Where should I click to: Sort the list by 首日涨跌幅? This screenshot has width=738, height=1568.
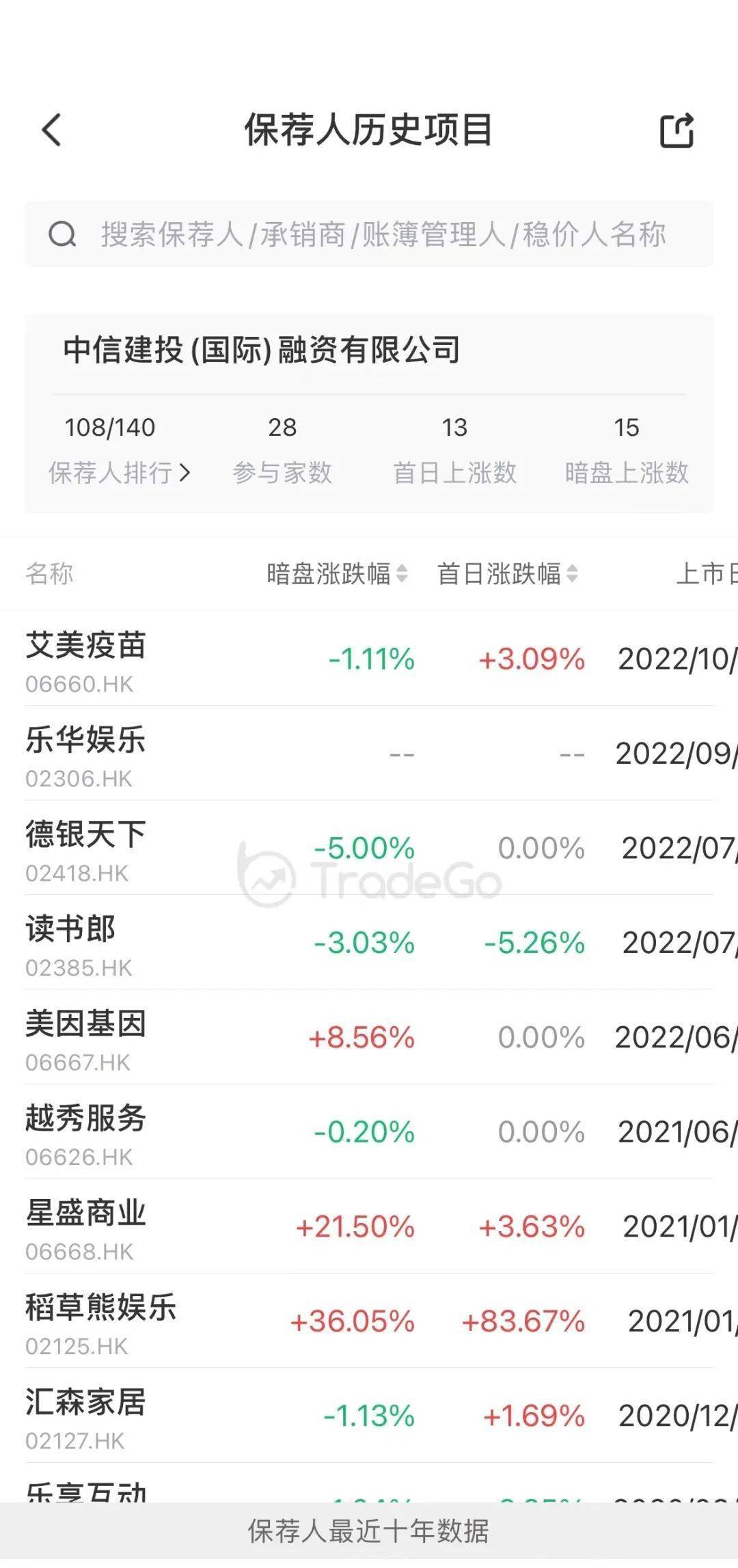[x=508, y=573]
